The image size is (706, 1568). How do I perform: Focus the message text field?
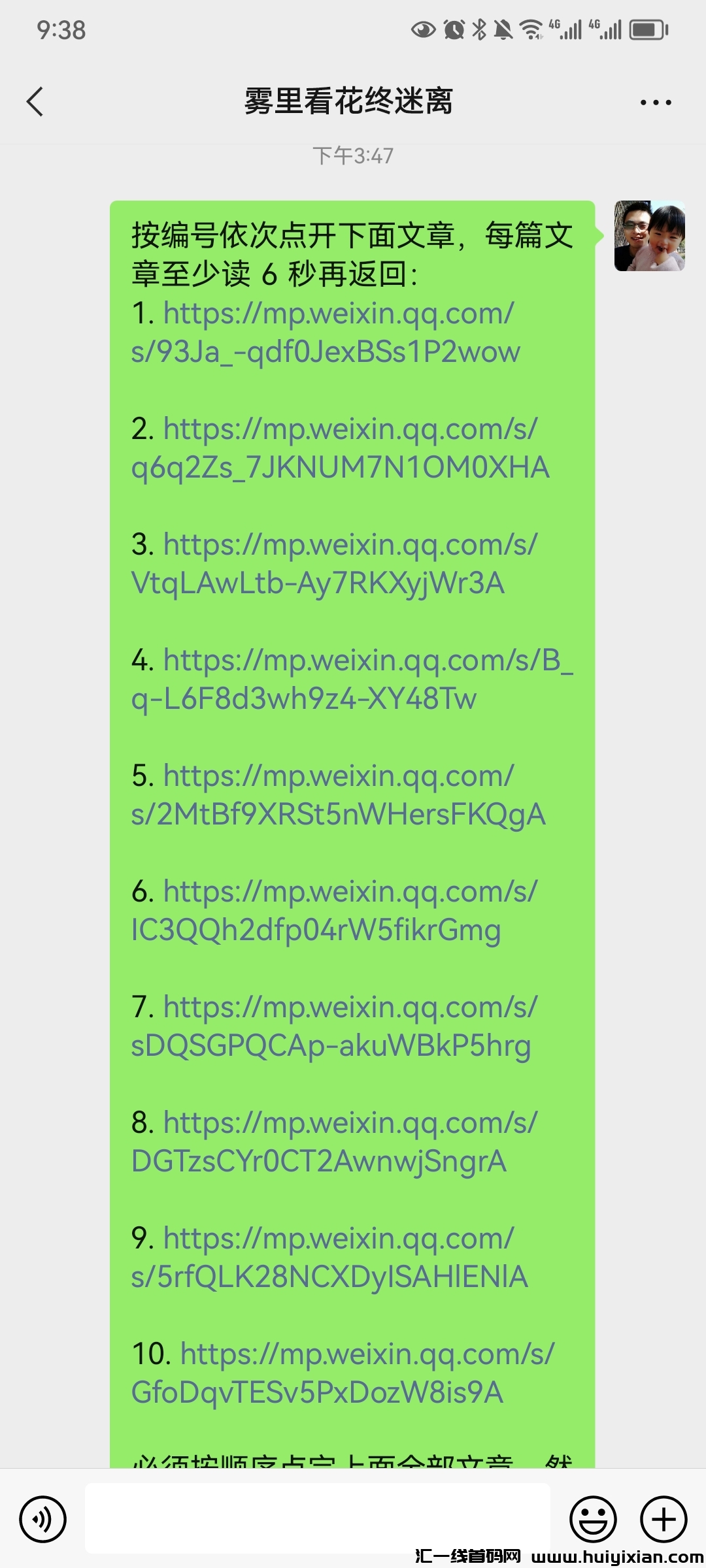(317, 1518)
